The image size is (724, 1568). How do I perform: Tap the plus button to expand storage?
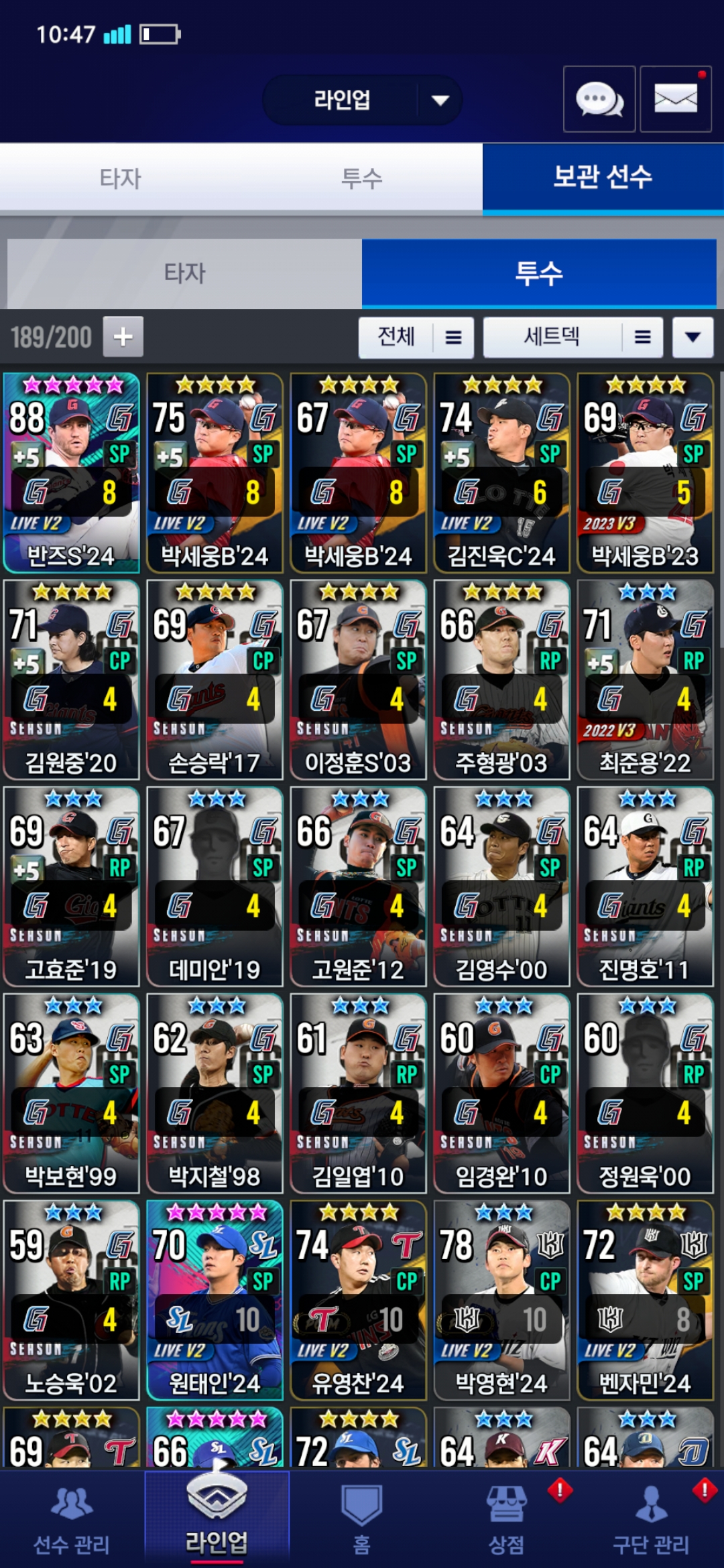[x=123, y=336]
